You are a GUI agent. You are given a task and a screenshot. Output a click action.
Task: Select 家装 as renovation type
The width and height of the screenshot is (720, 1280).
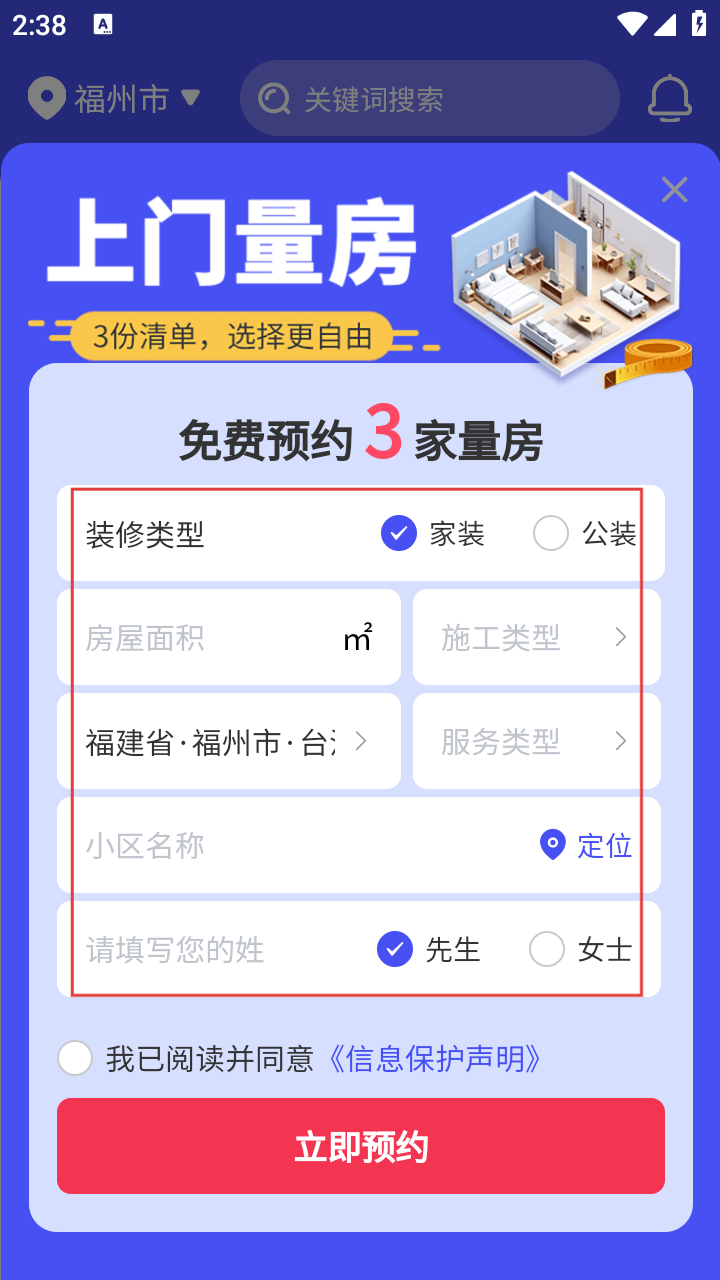click(399, 533)
